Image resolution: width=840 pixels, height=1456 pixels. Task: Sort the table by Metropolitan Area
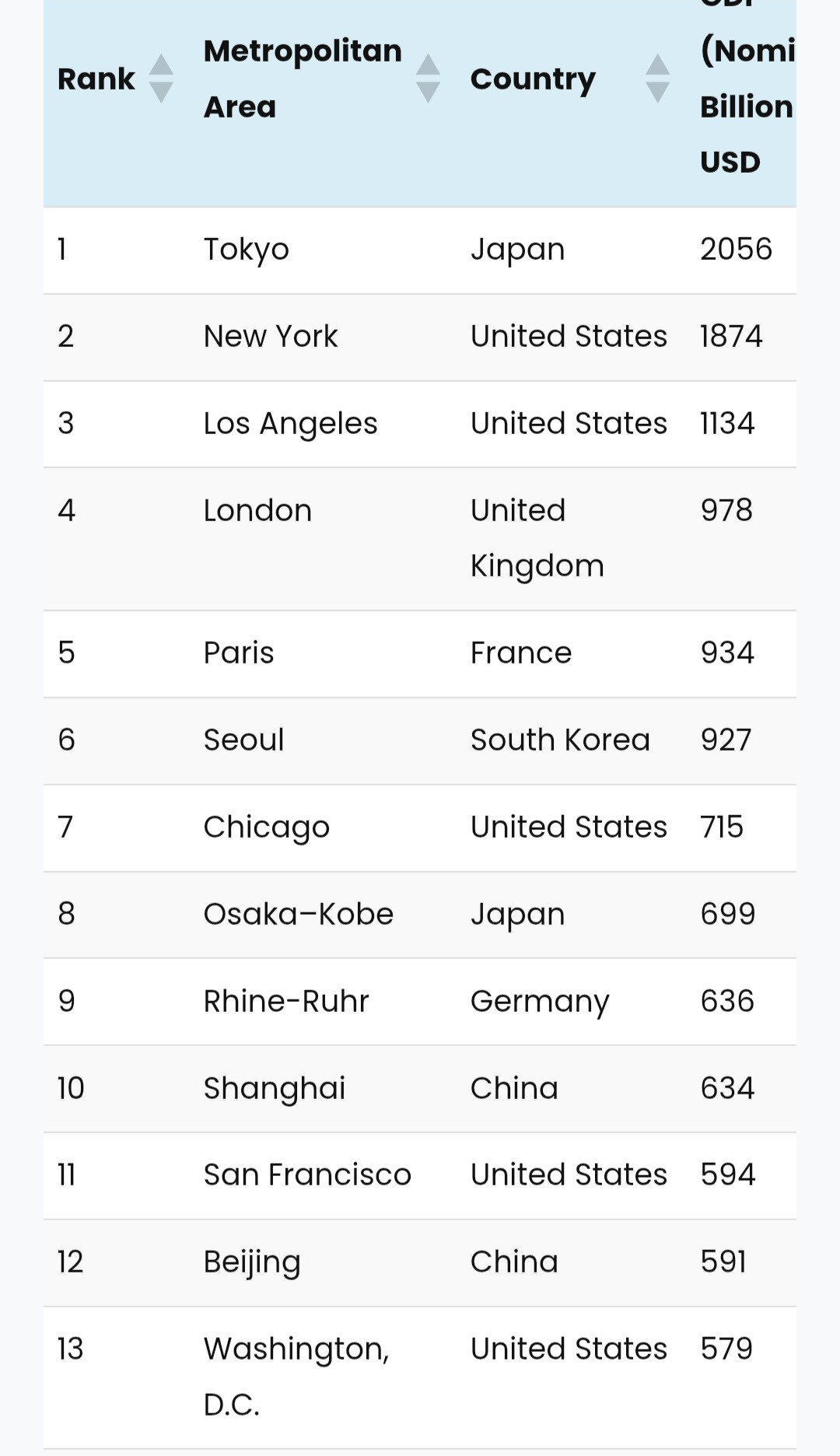pos(428,79)
